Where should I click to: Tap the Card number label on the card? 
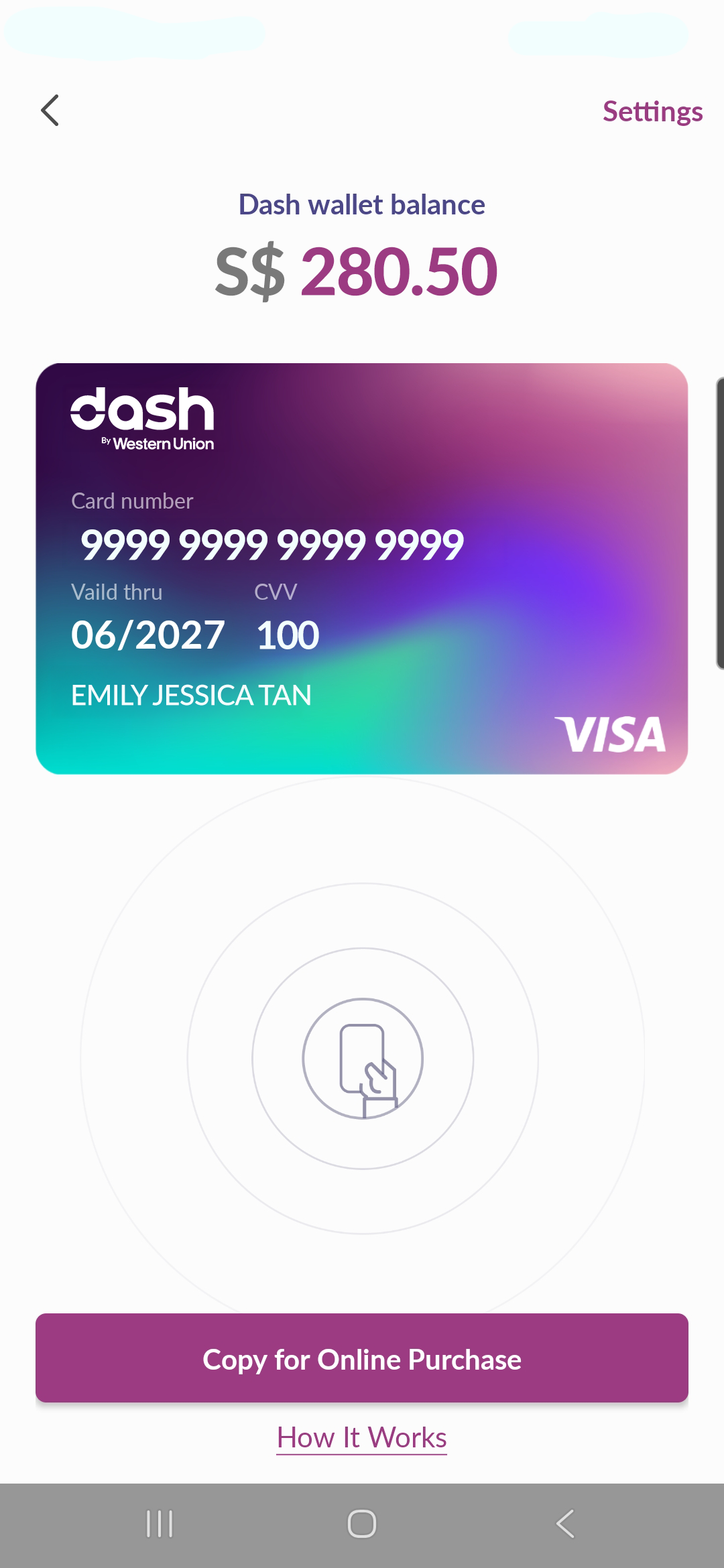tap(131, 501)
